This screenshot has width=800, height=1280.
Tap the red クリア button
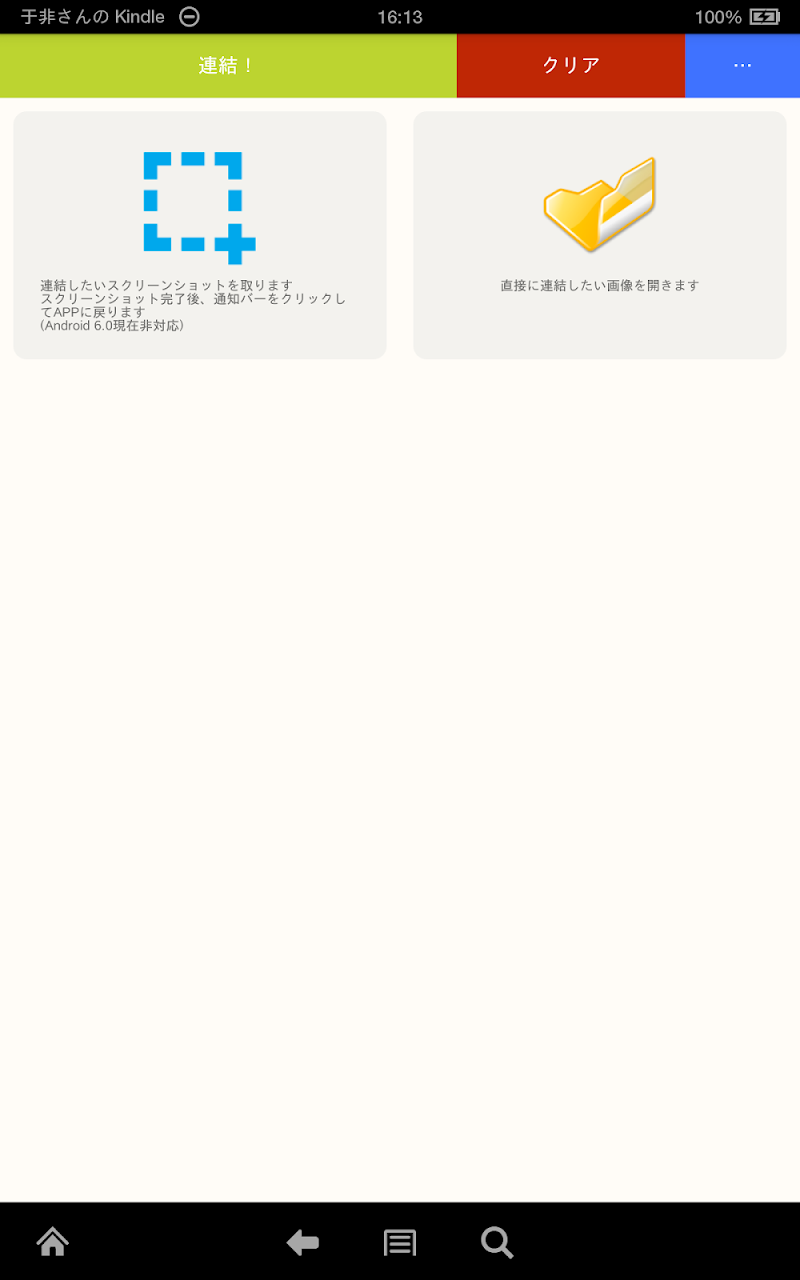coord(571,66)
